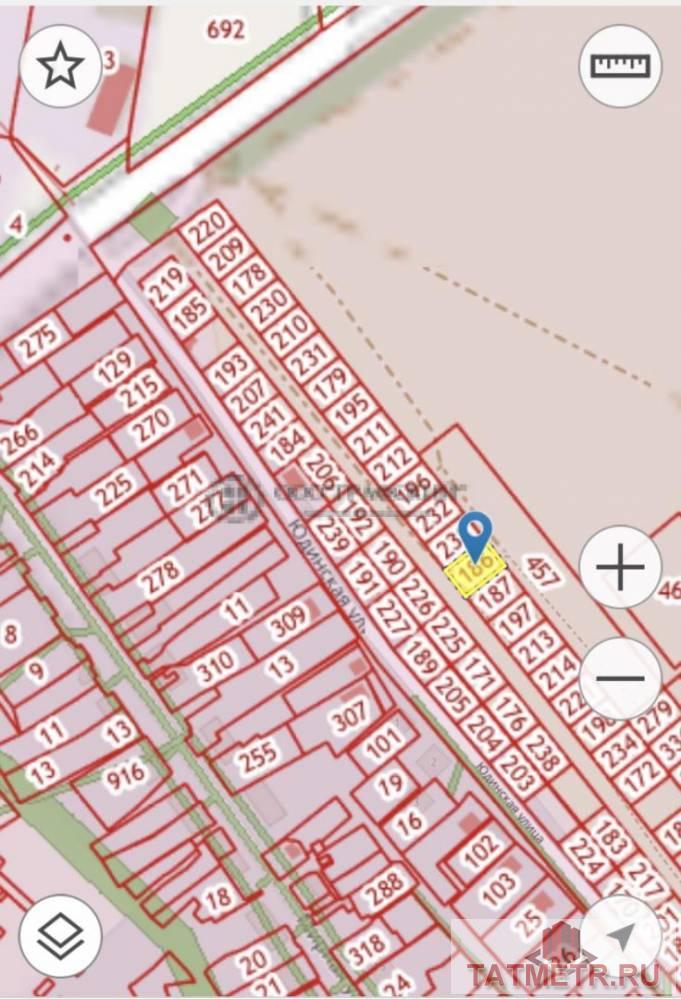Viewport: 681px width, 999px height.
Task: Open favorites with the star button
Action: point(61,66)
